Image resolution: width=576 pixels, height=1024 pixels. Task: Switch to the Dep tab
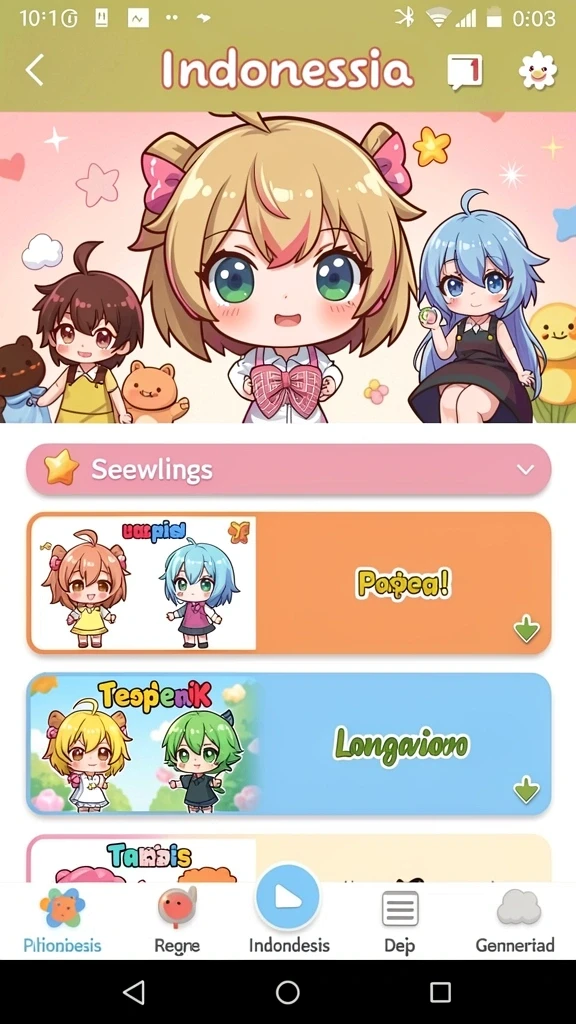[400, 921]
